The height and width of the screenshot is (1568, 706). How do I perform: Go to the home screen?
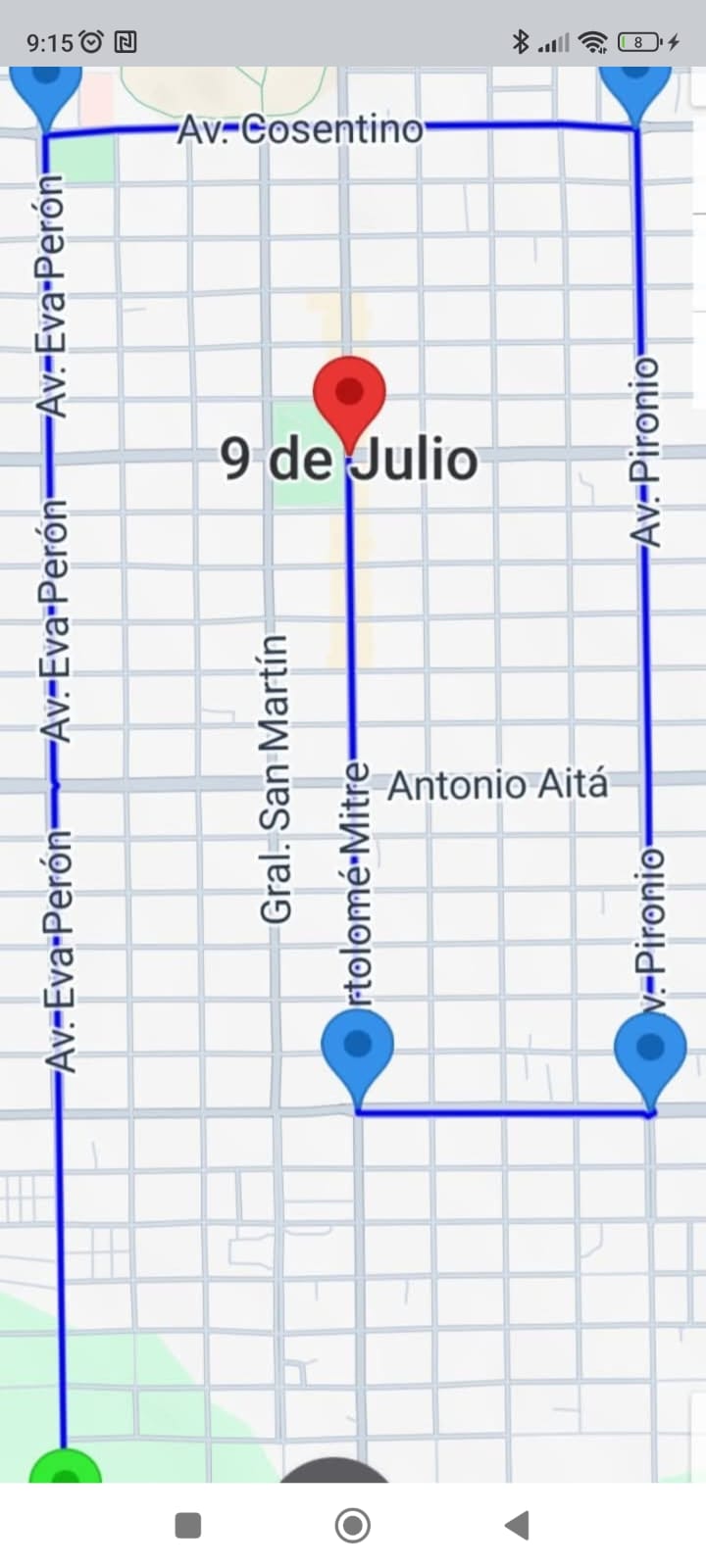click(353, 1525)
